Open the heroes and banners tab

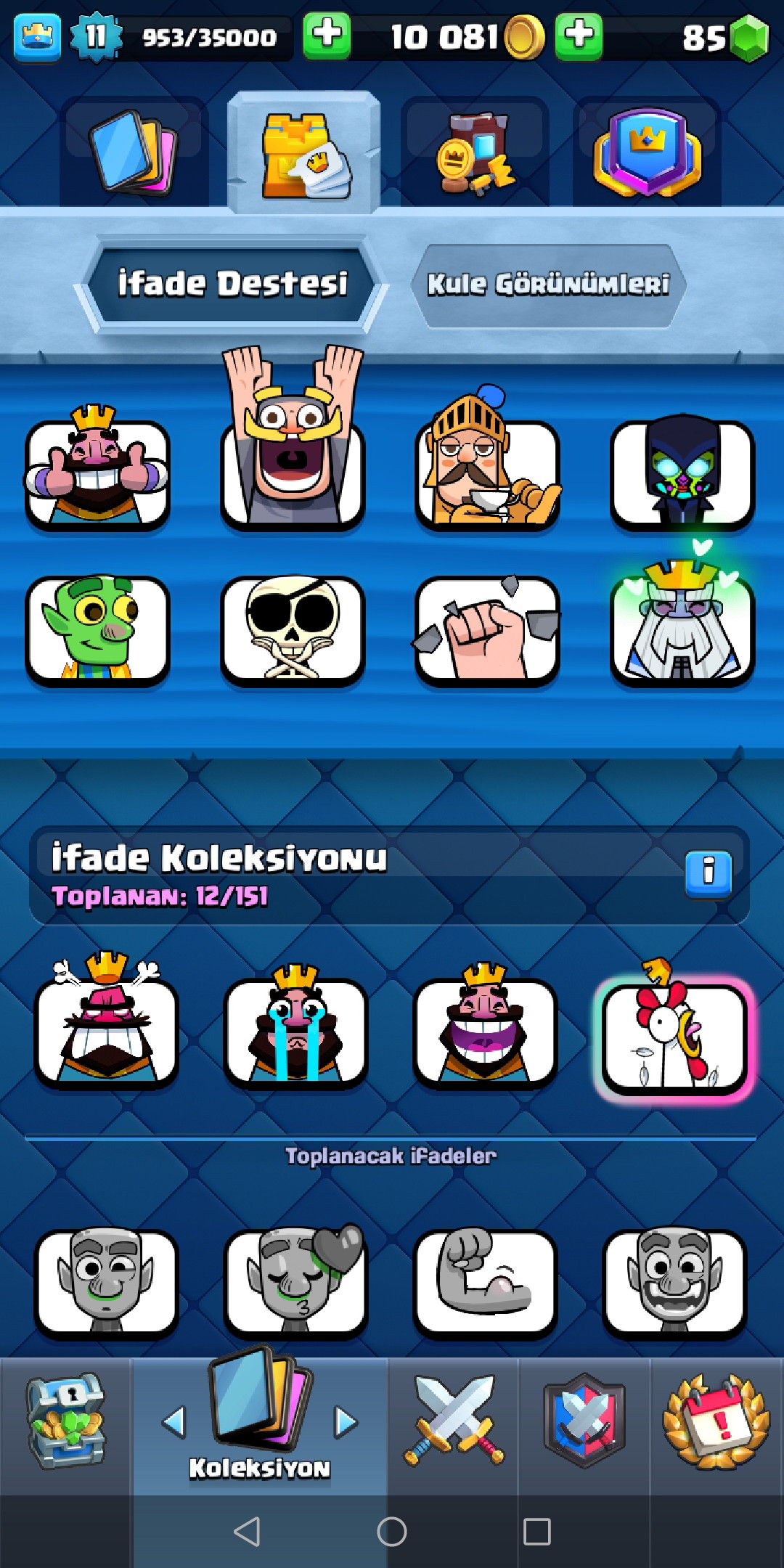pos(475,152)
